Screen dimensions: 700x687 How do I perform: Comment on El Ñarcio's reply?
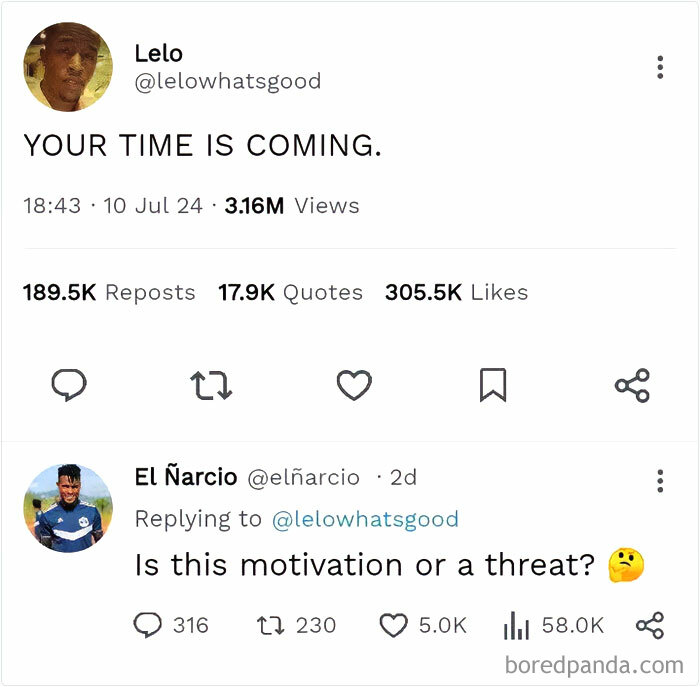point(148,625)
